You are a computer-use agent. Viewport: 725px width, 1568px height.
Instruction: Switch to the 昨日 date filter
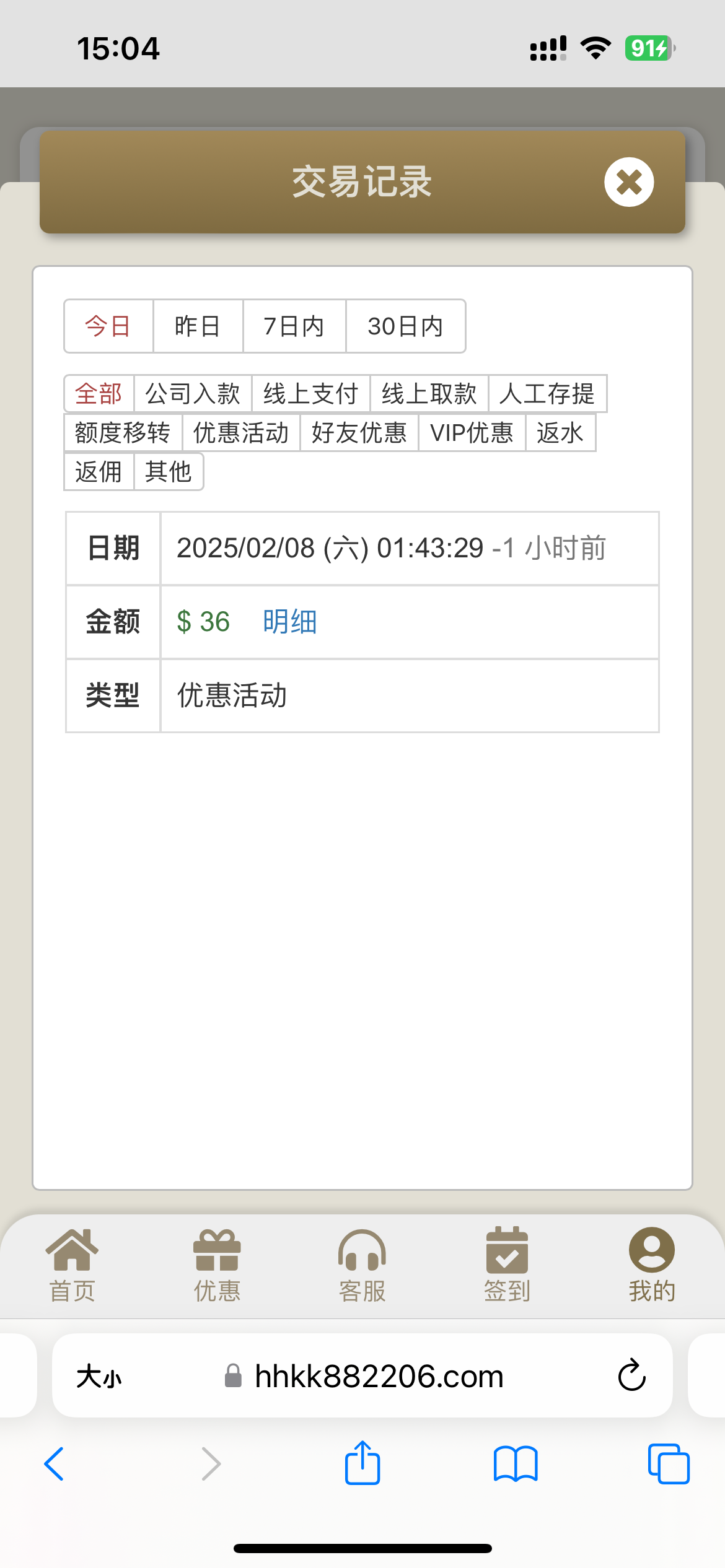pyautogui.click(x=198, y=326)
